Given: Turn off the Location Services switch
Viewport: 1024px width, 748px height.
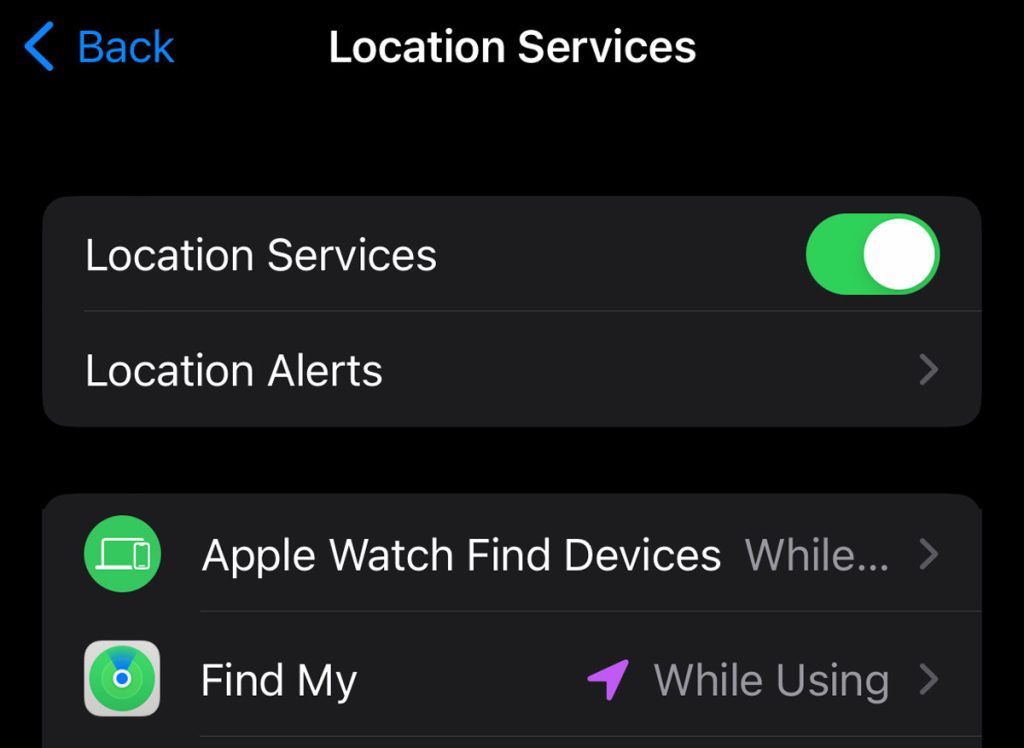Looking at the screenshot, I should (872, 254).
